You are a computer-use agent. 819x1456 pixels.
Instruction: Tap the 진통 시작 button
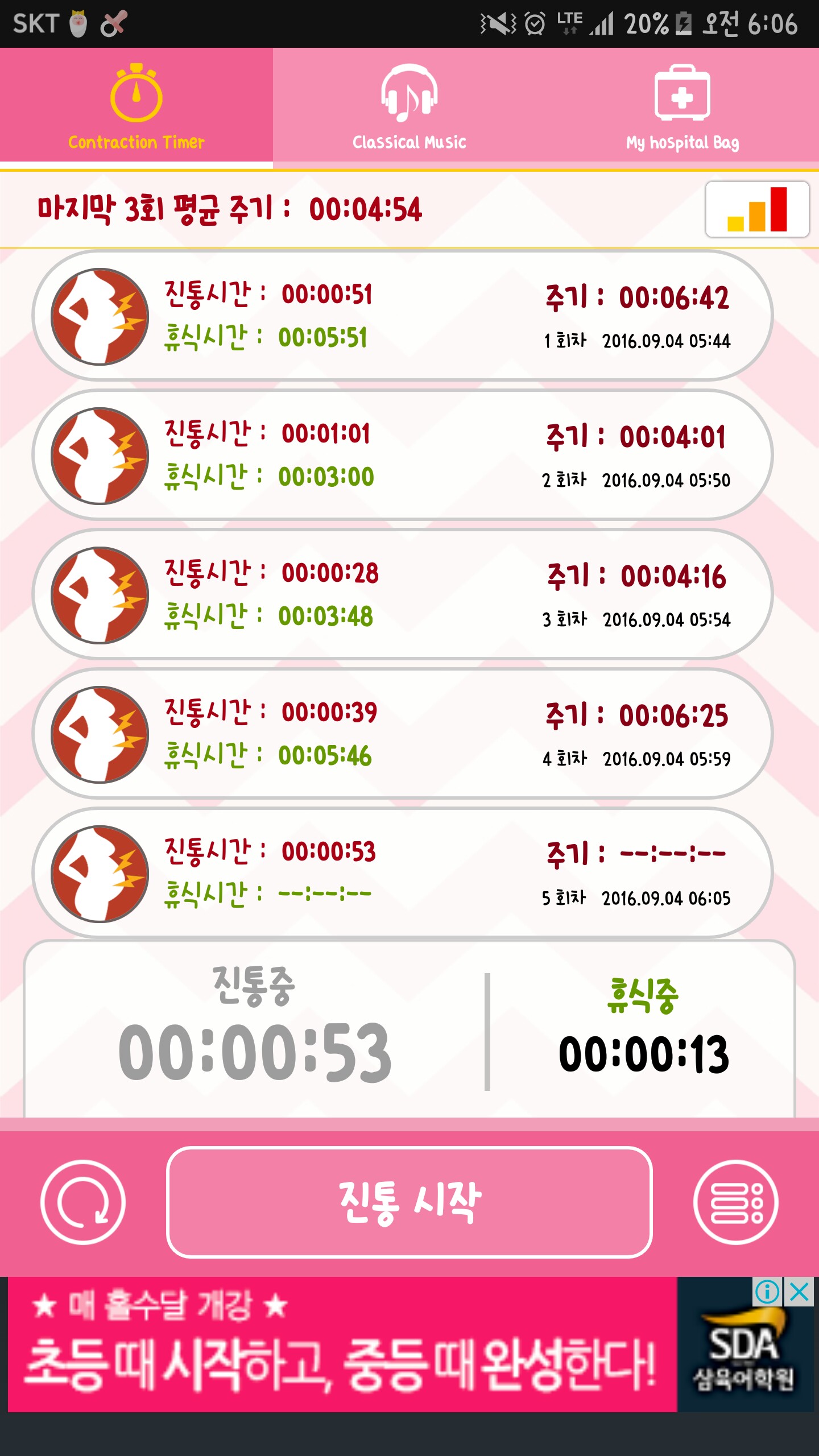pos(409,1202)
